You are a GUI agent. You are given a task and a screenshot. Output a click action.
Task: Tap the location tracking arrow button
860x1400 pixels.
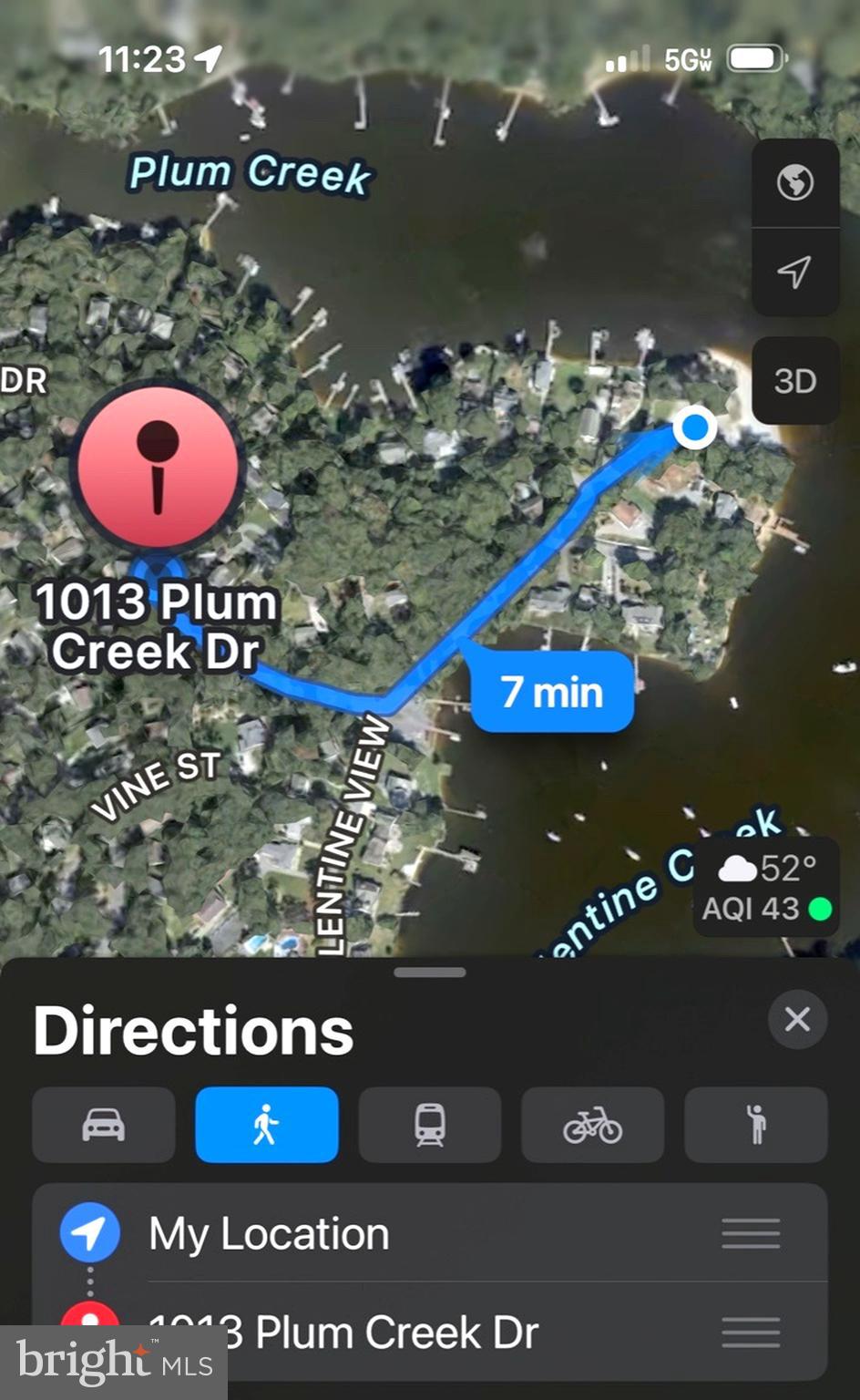pos(794,272)
